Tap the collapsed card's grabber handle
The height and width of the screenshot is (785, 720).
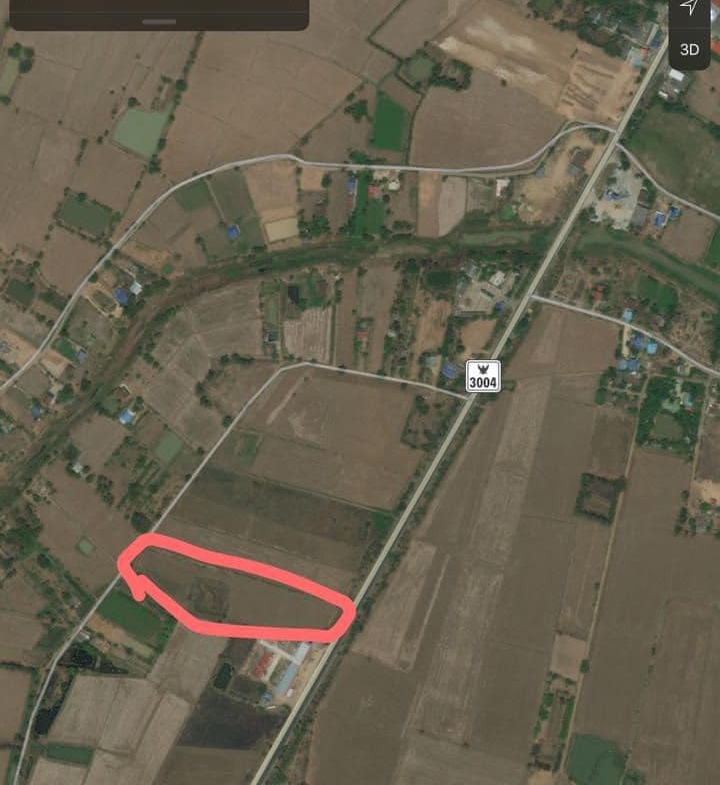coord(159,21)
